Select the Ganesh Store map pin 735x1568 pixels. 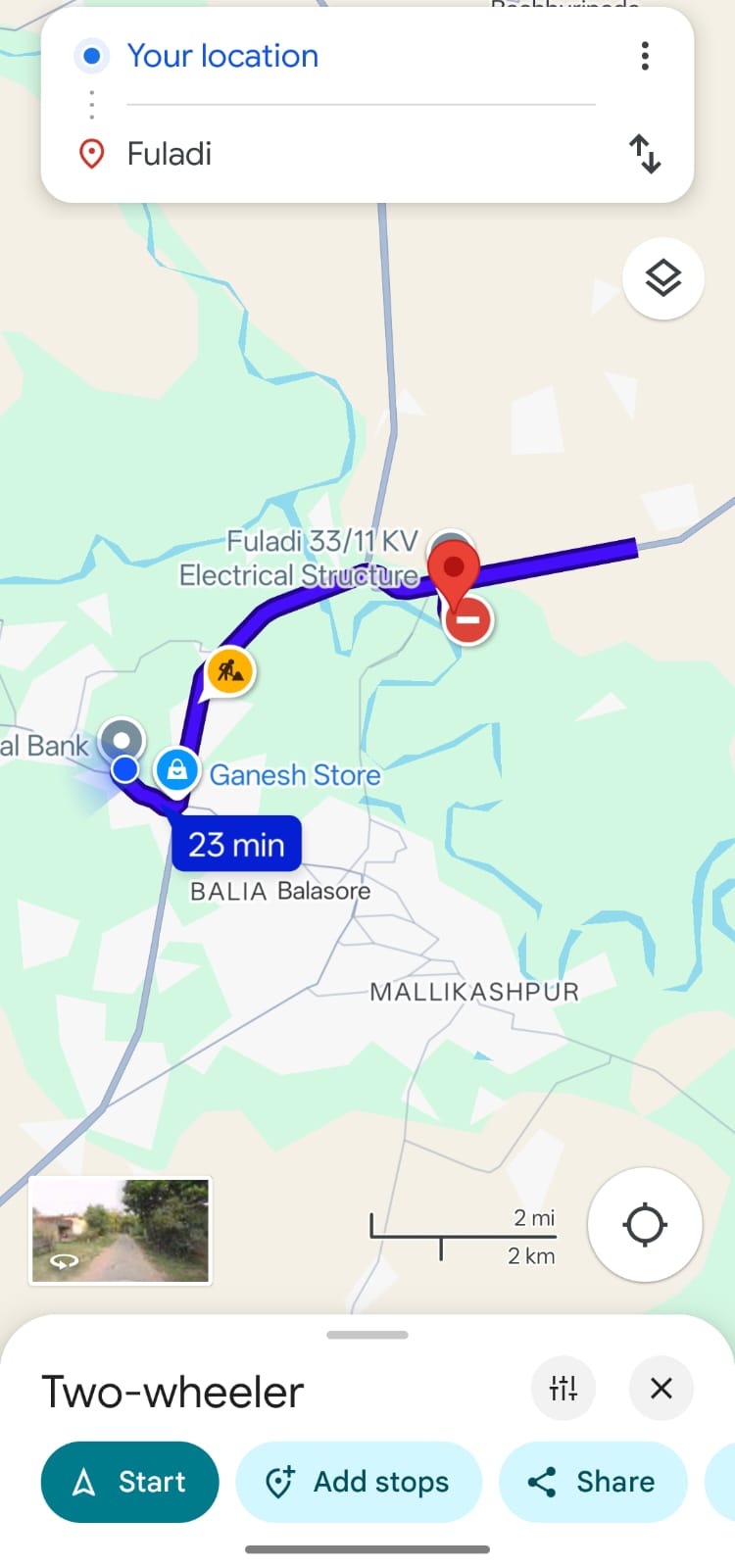point(177,770)
